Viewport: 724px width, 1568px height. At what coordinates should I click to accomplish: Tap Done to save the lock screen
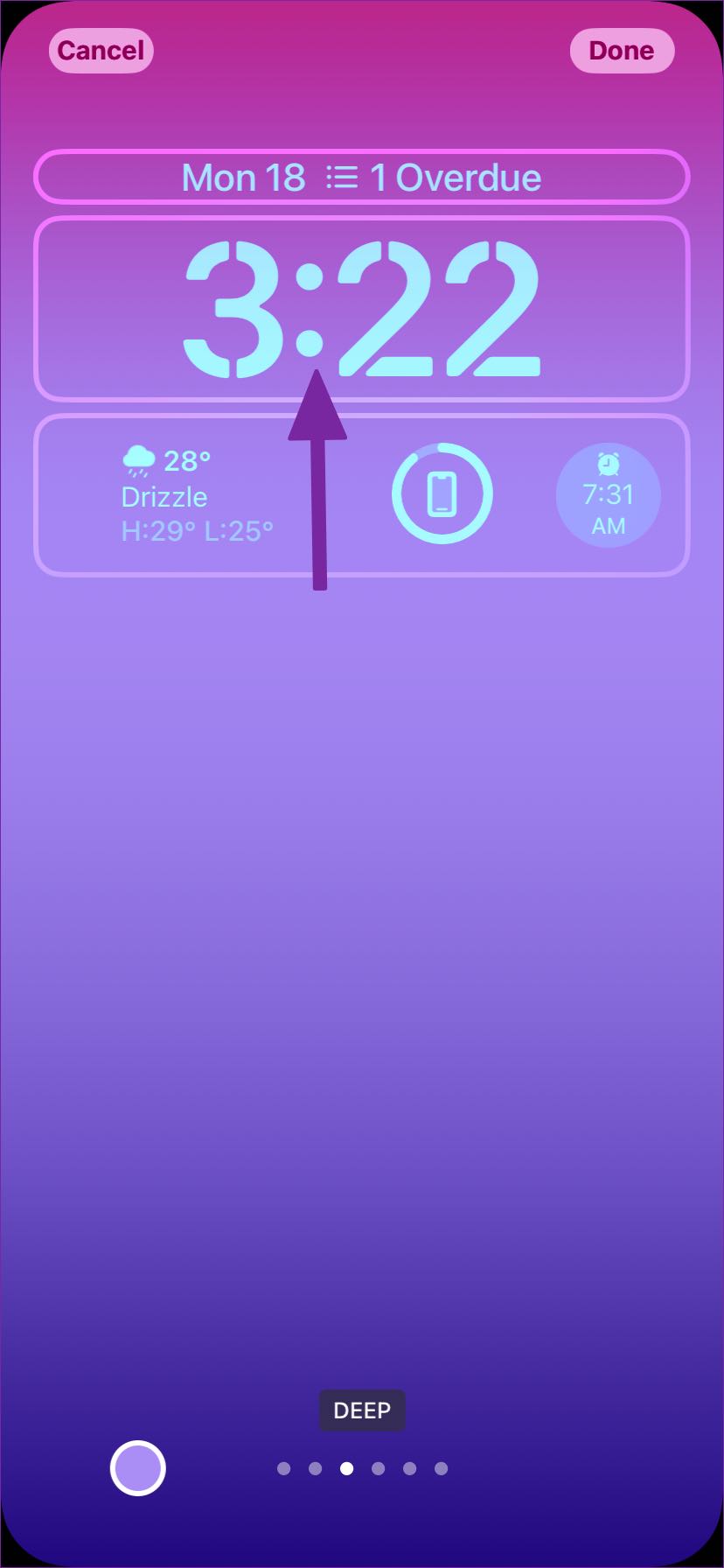click(622, 51)
